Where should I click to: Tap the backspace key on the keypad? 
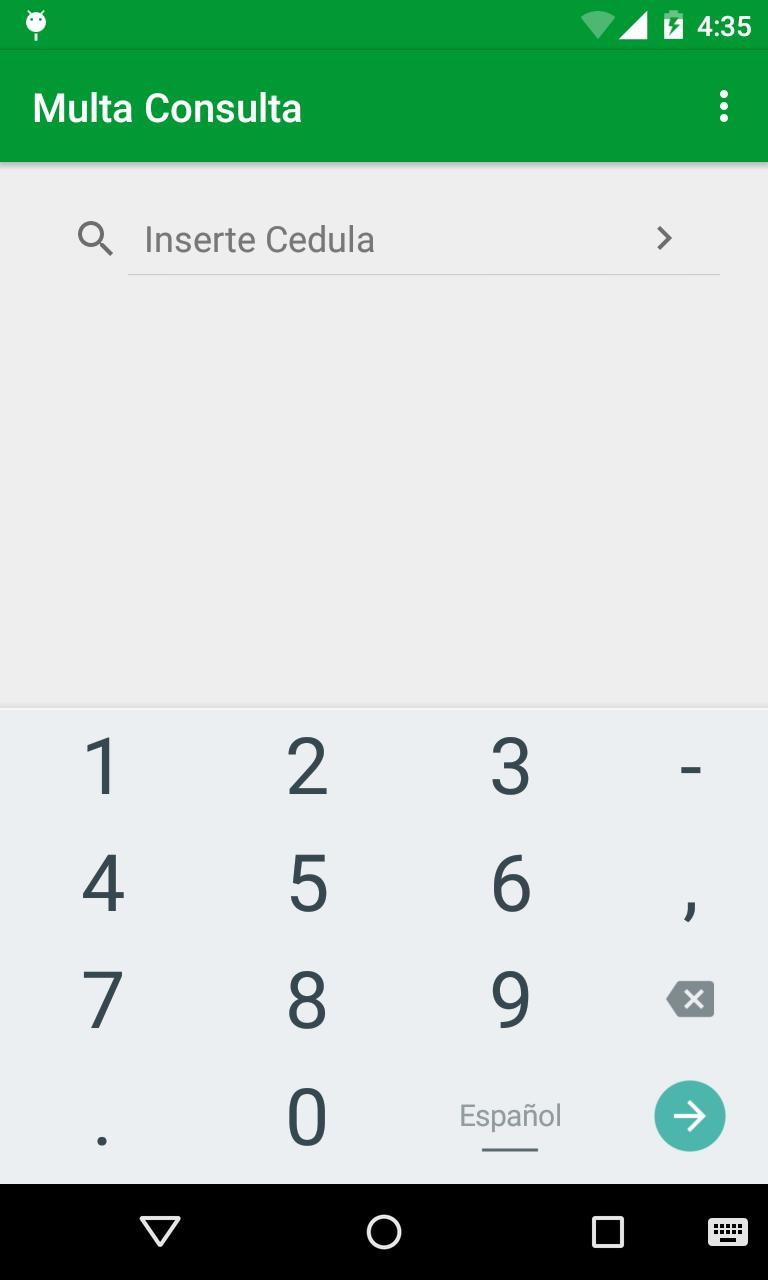click(690, 999)
